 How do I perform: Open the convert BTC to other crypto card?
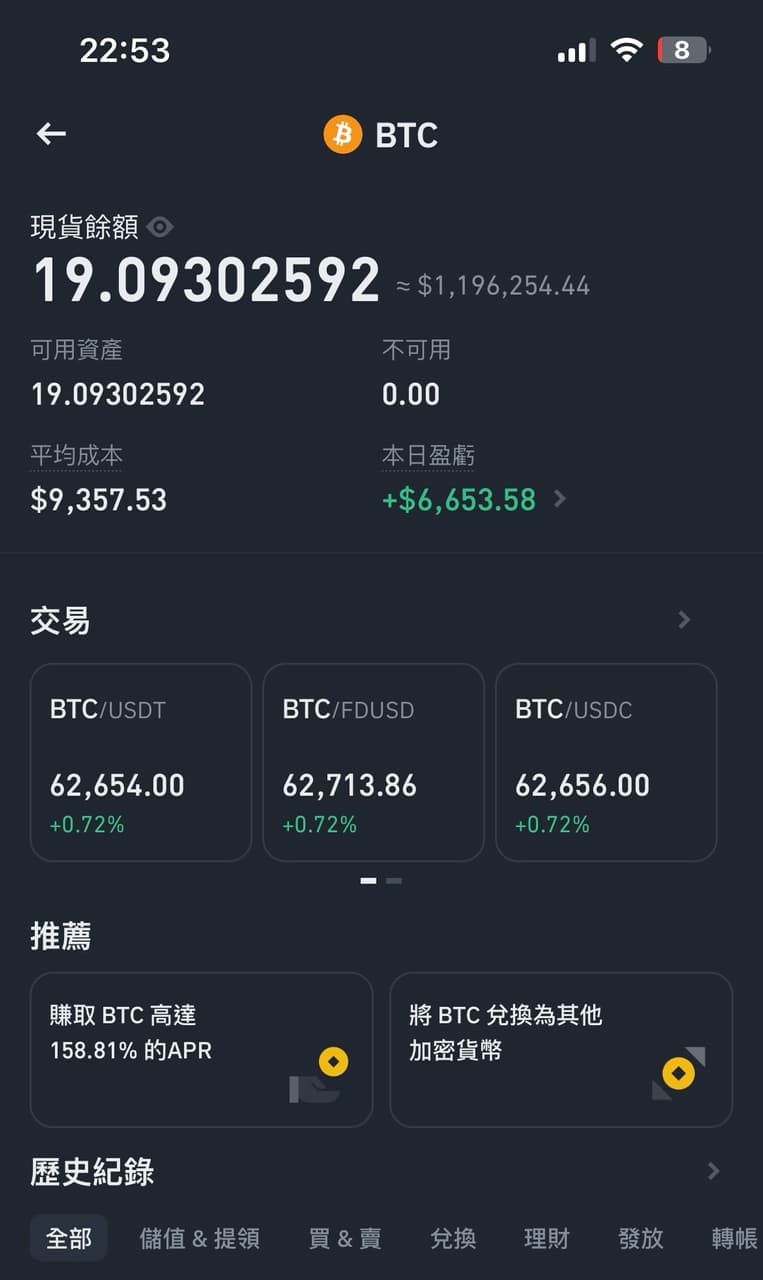coord(561,1050)
